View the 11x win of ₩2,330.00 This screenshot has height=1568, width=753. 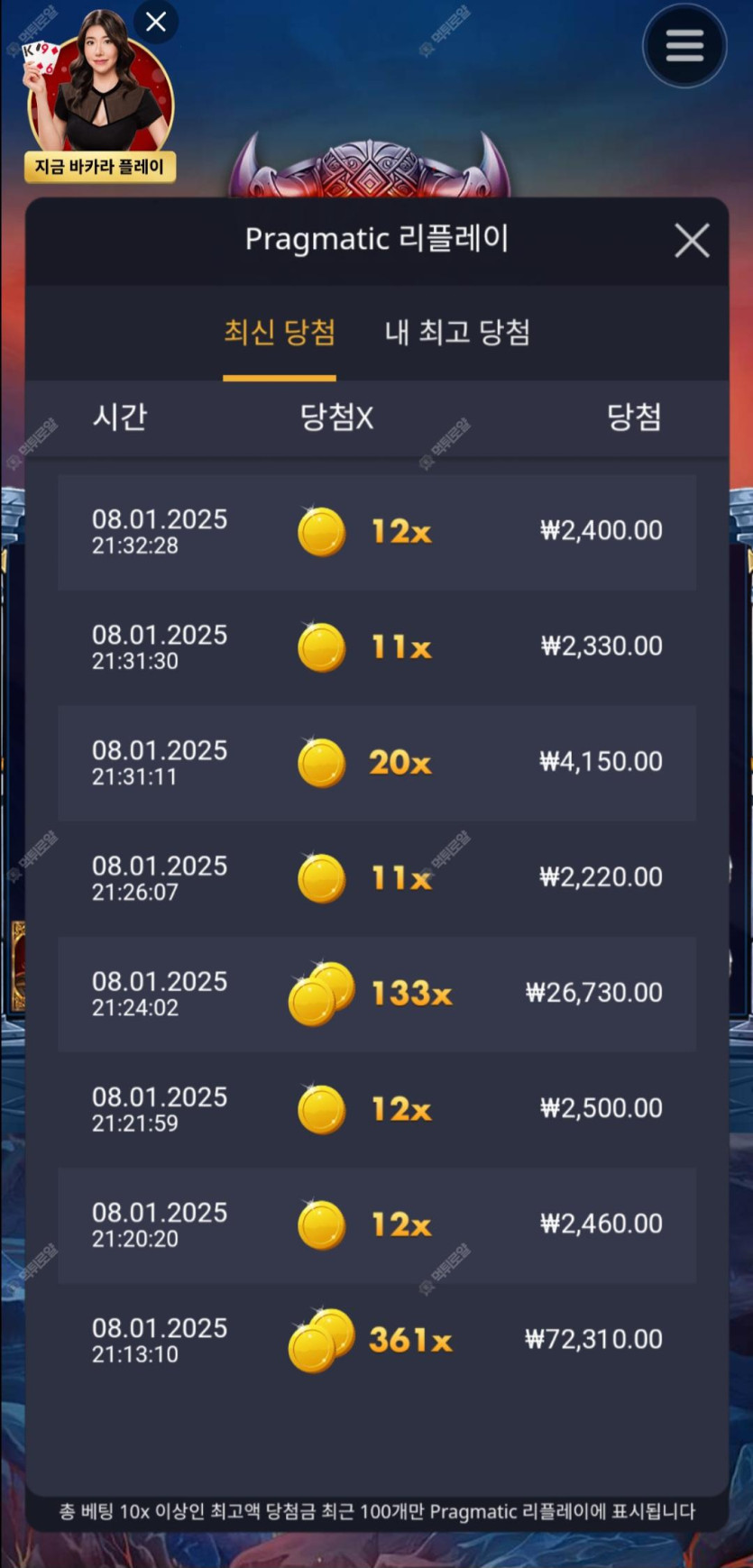377,646
